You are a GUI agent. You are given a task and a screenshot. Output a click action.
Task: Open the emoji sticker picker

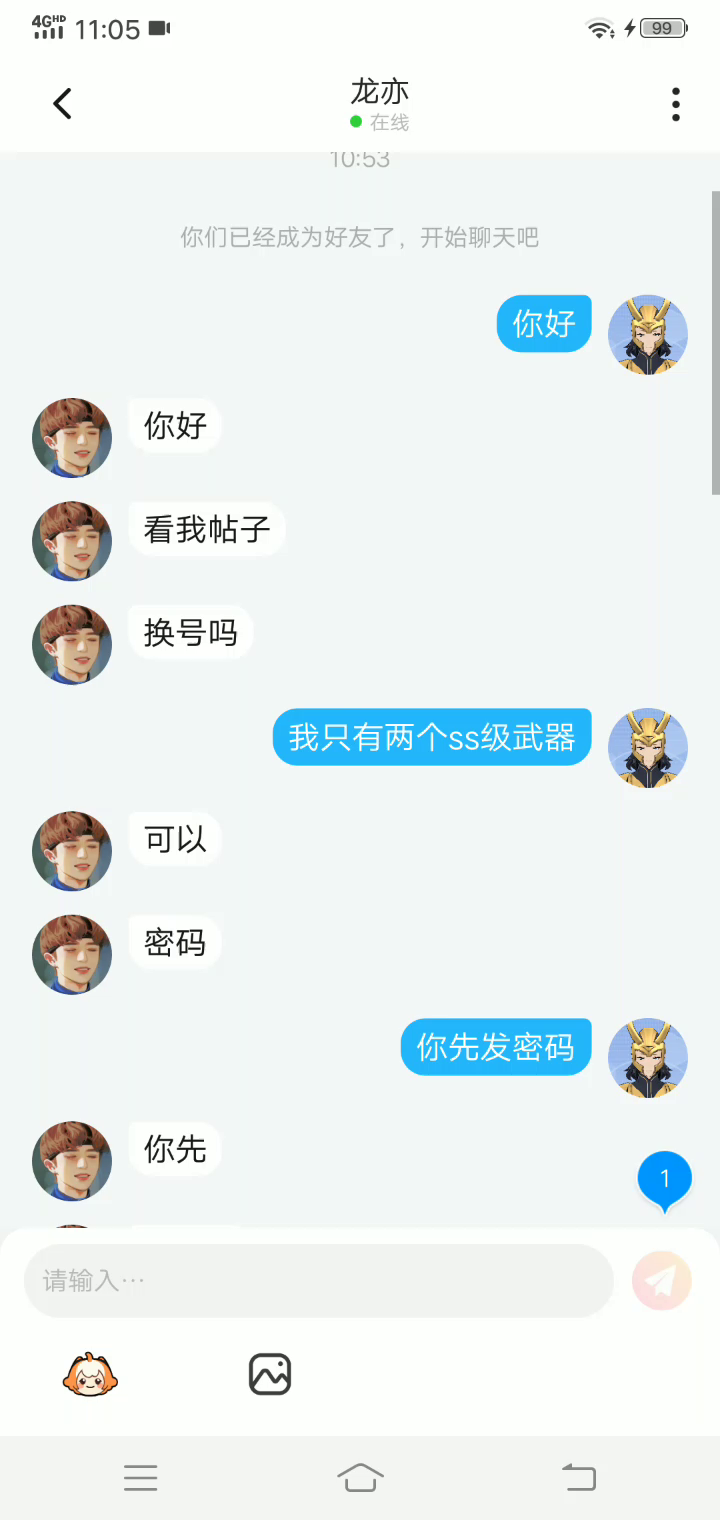(x=91, y=1375)
